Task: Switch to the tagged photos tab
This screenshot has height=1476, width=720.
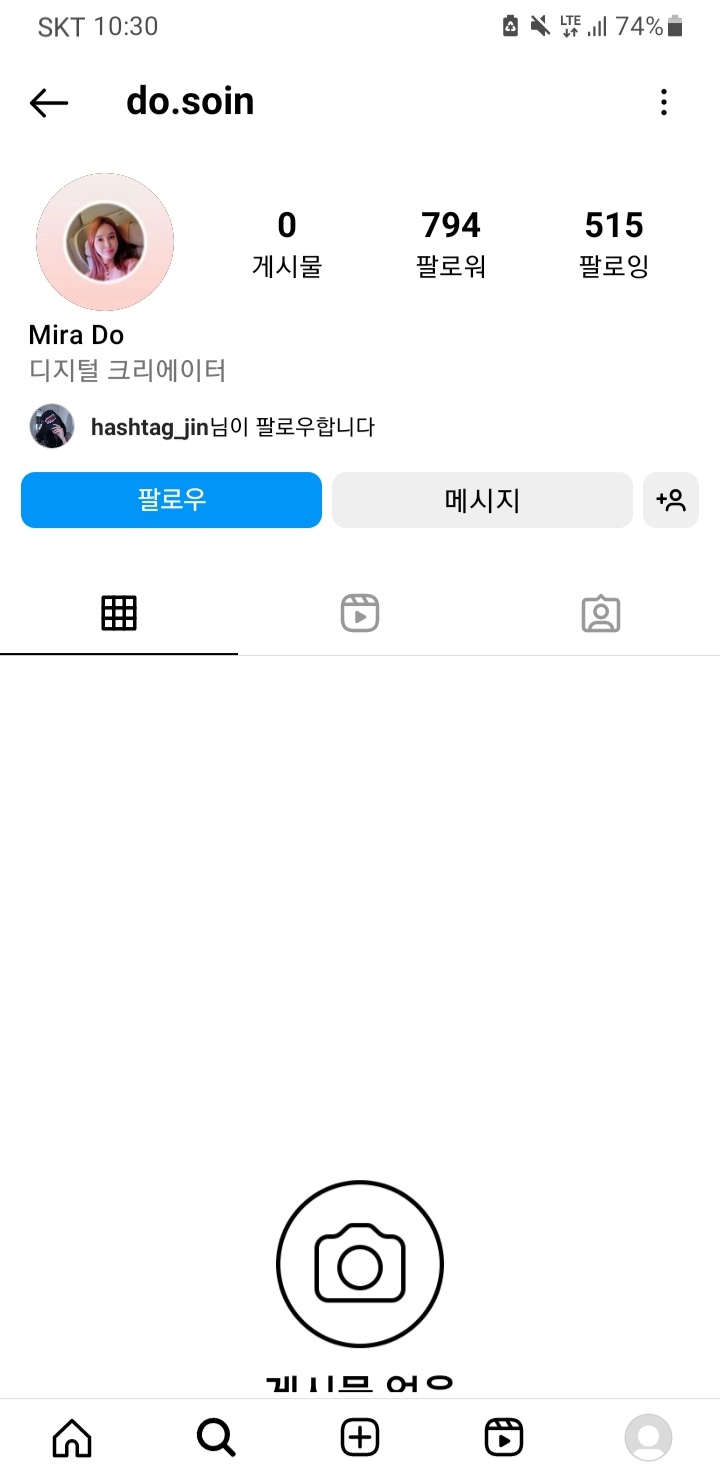Action: tap(600, 613)
